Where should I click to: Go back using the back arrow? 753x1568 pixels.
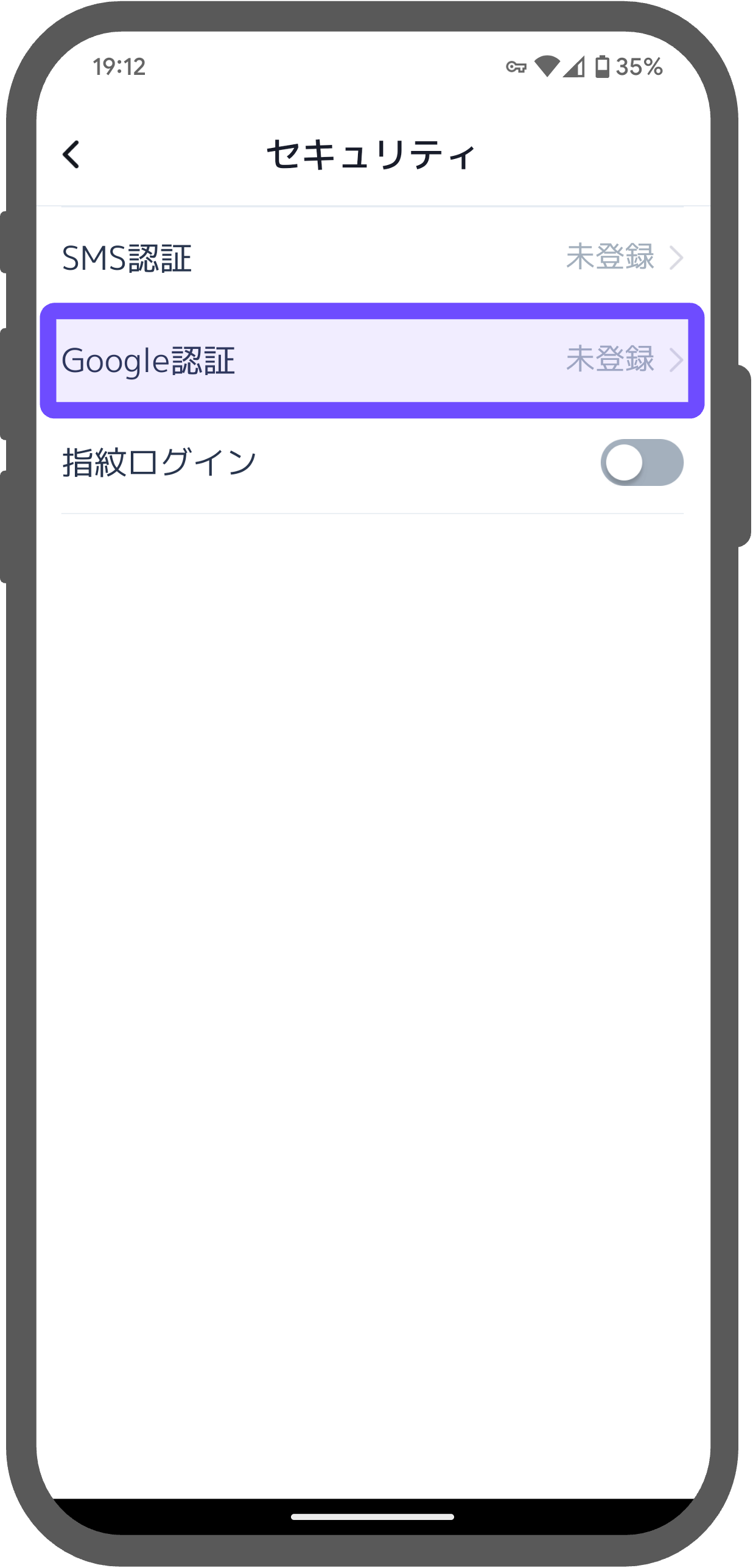(71, 154)
